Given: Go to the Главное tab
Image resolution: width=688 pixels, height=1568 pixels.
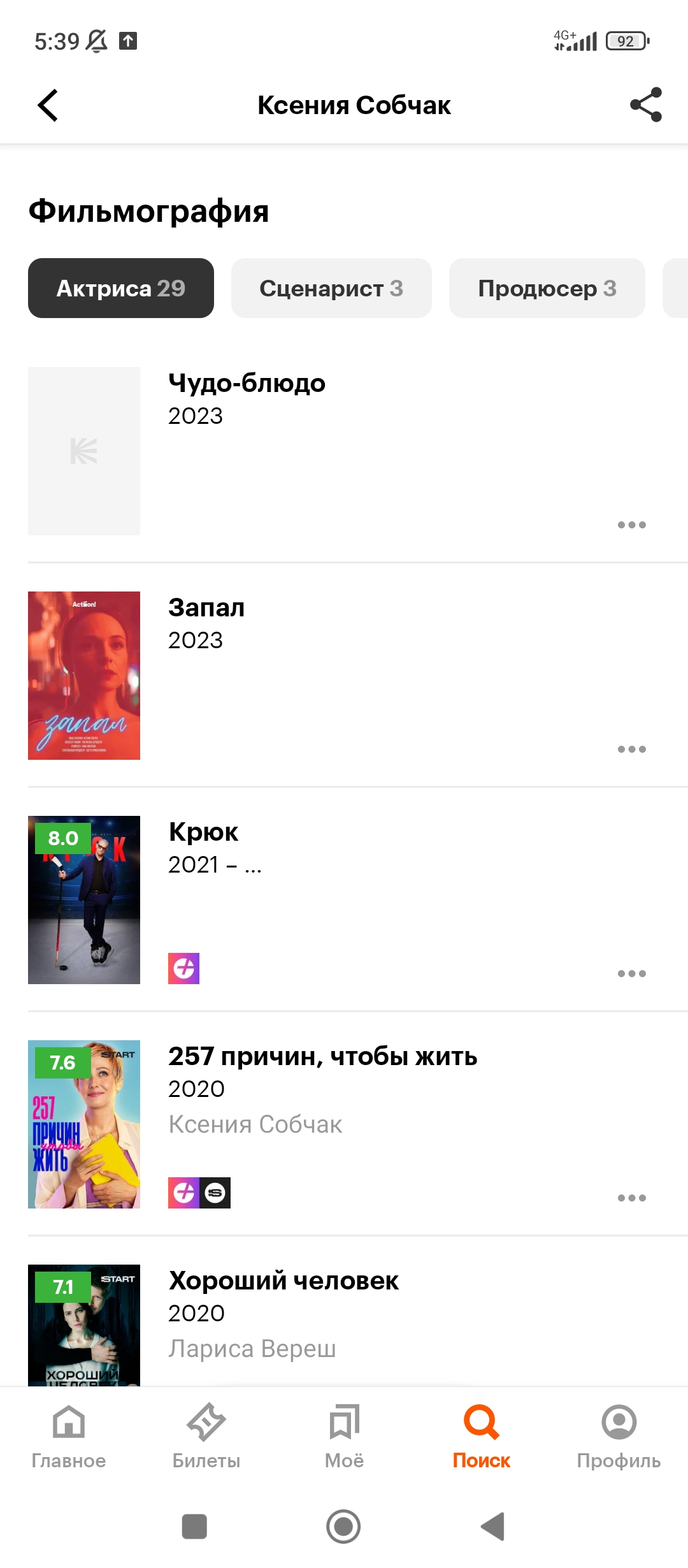Looking at the screenshot, I should pos(69,1434).
